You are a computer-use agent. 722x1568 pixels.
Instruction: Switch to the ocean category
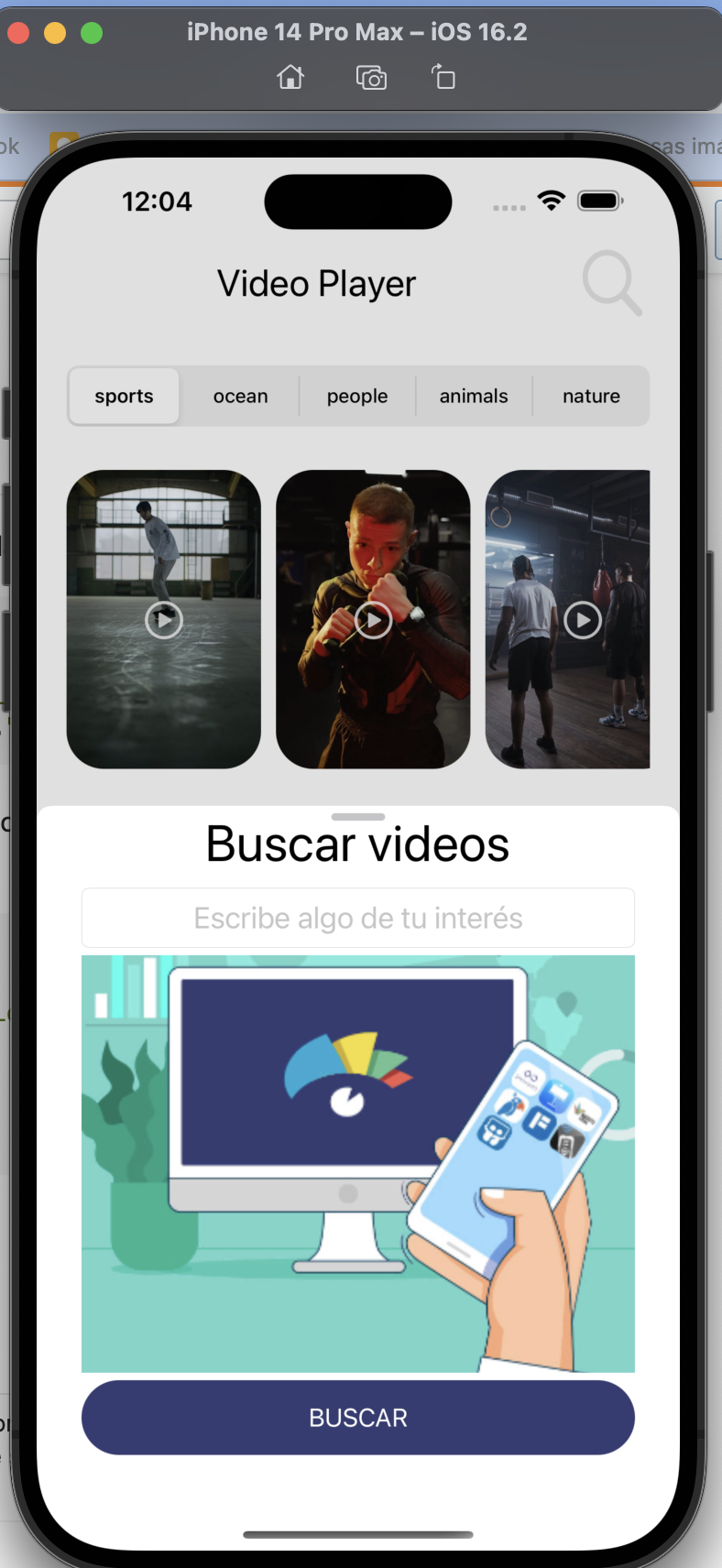pos(240,396)
